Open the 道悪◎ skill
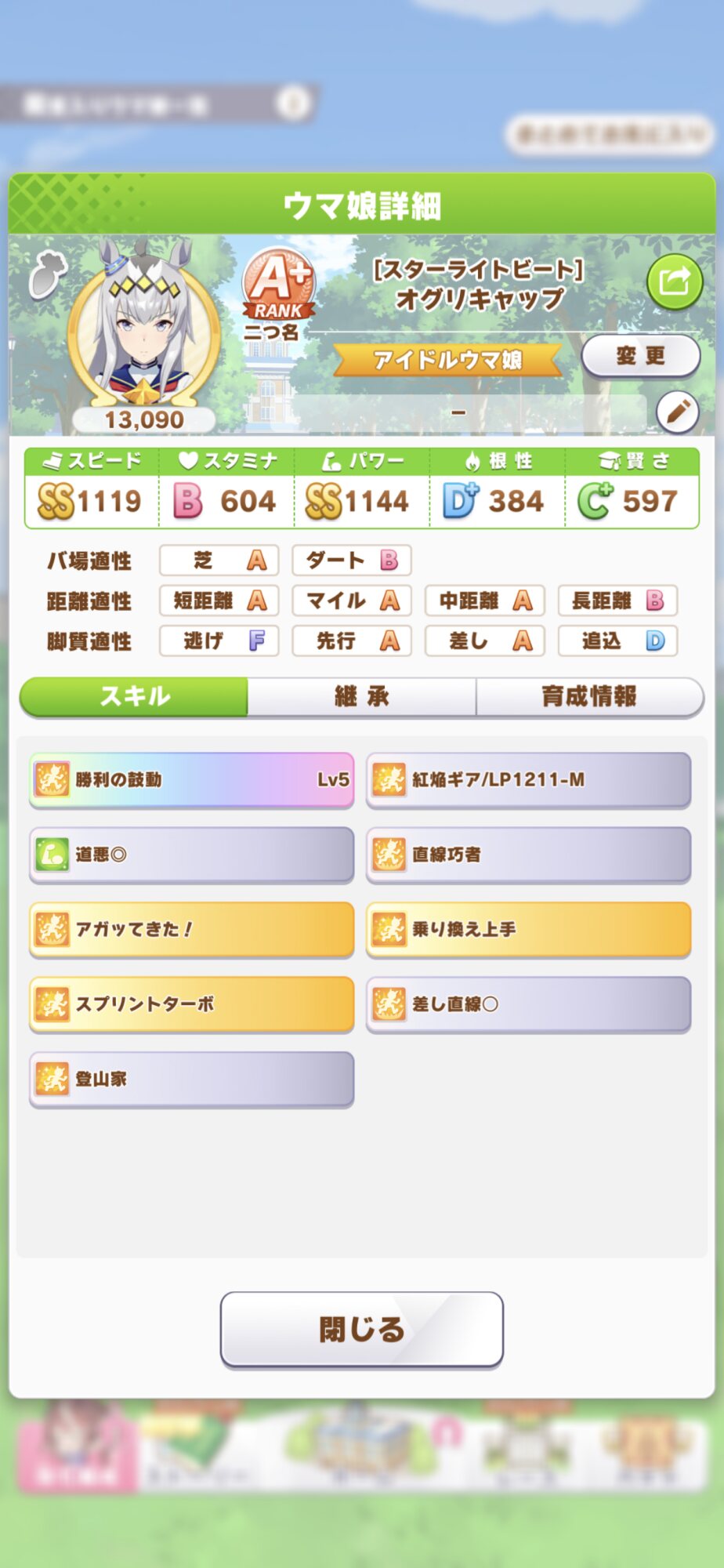 [x=191, y=854]
